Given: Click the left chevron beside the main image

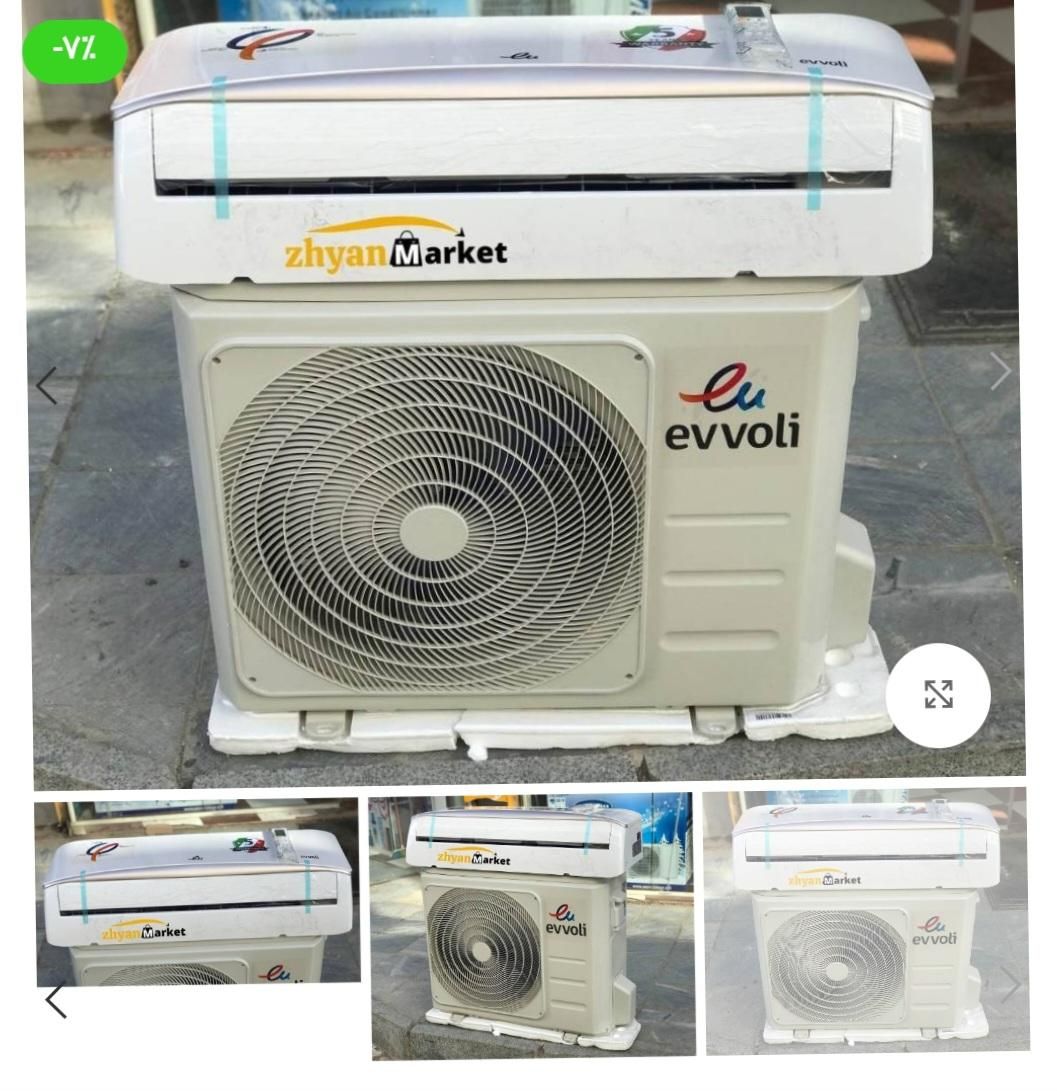Looking at the screenshot, I should tap(48, 385).
